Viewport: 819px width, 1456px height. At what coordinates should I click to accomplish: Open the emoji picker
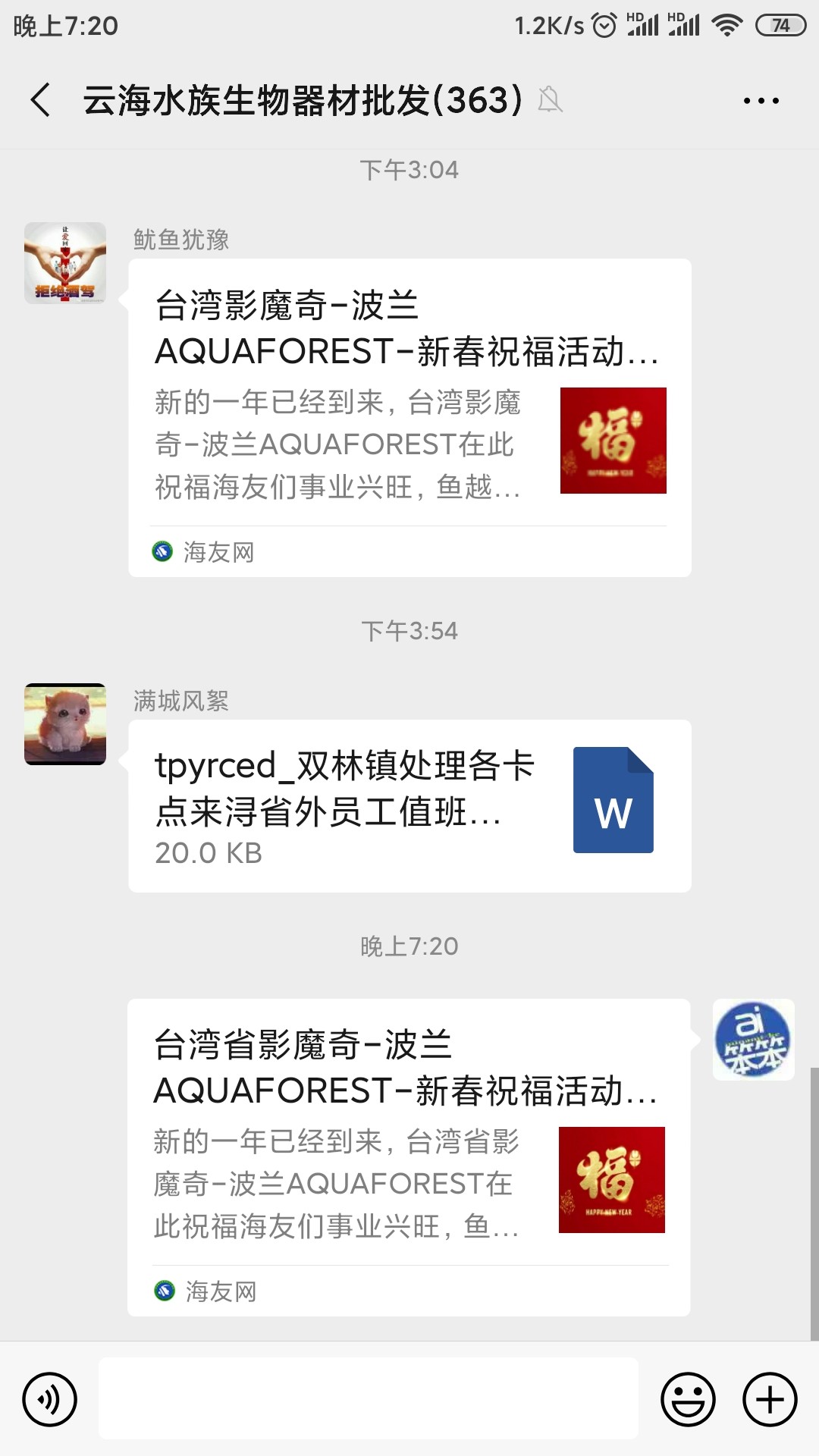pos(688,1399)
